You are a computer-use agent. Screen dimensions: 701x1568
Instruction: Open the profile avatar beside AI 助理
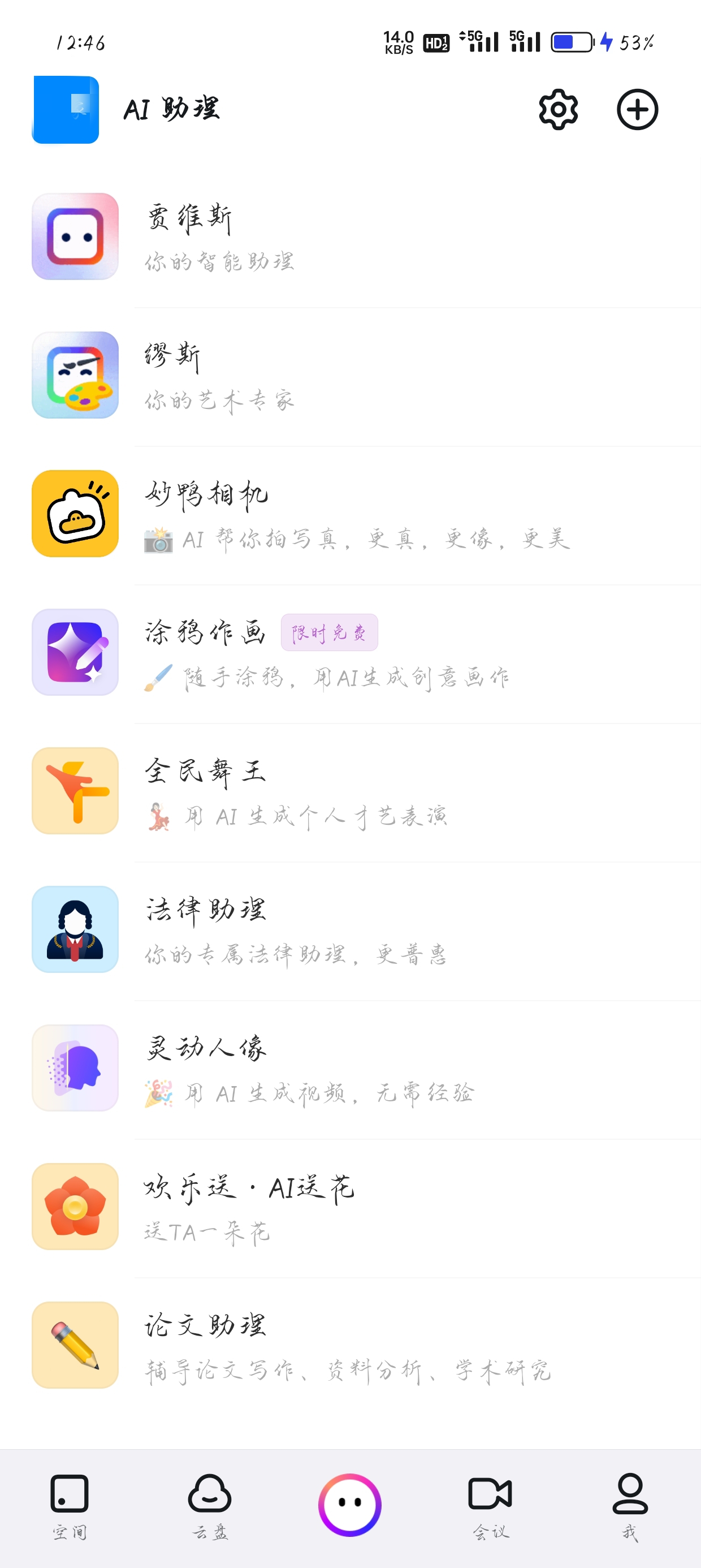click(66, 110)
